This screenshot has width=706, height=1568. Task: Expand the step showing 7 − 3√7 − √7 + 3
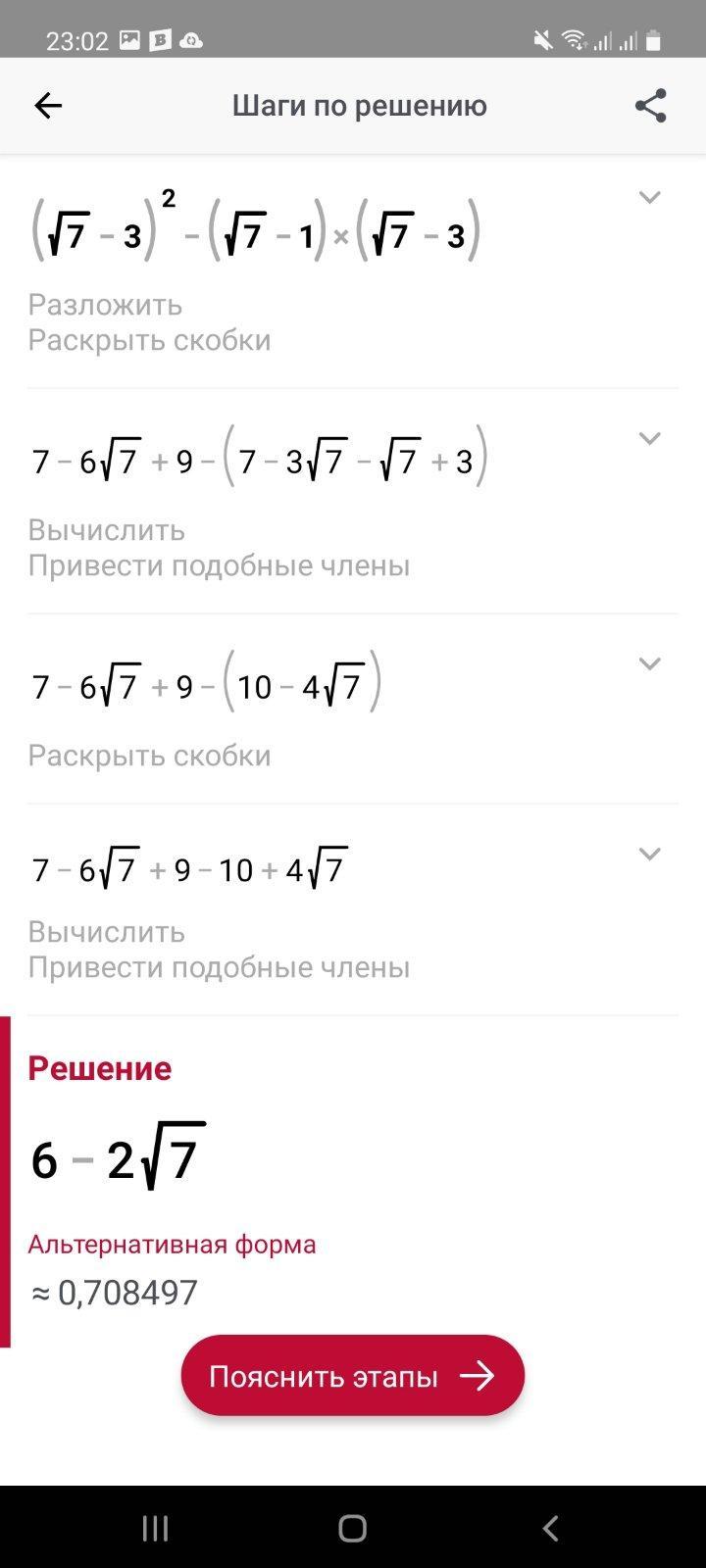coord(649,439)
